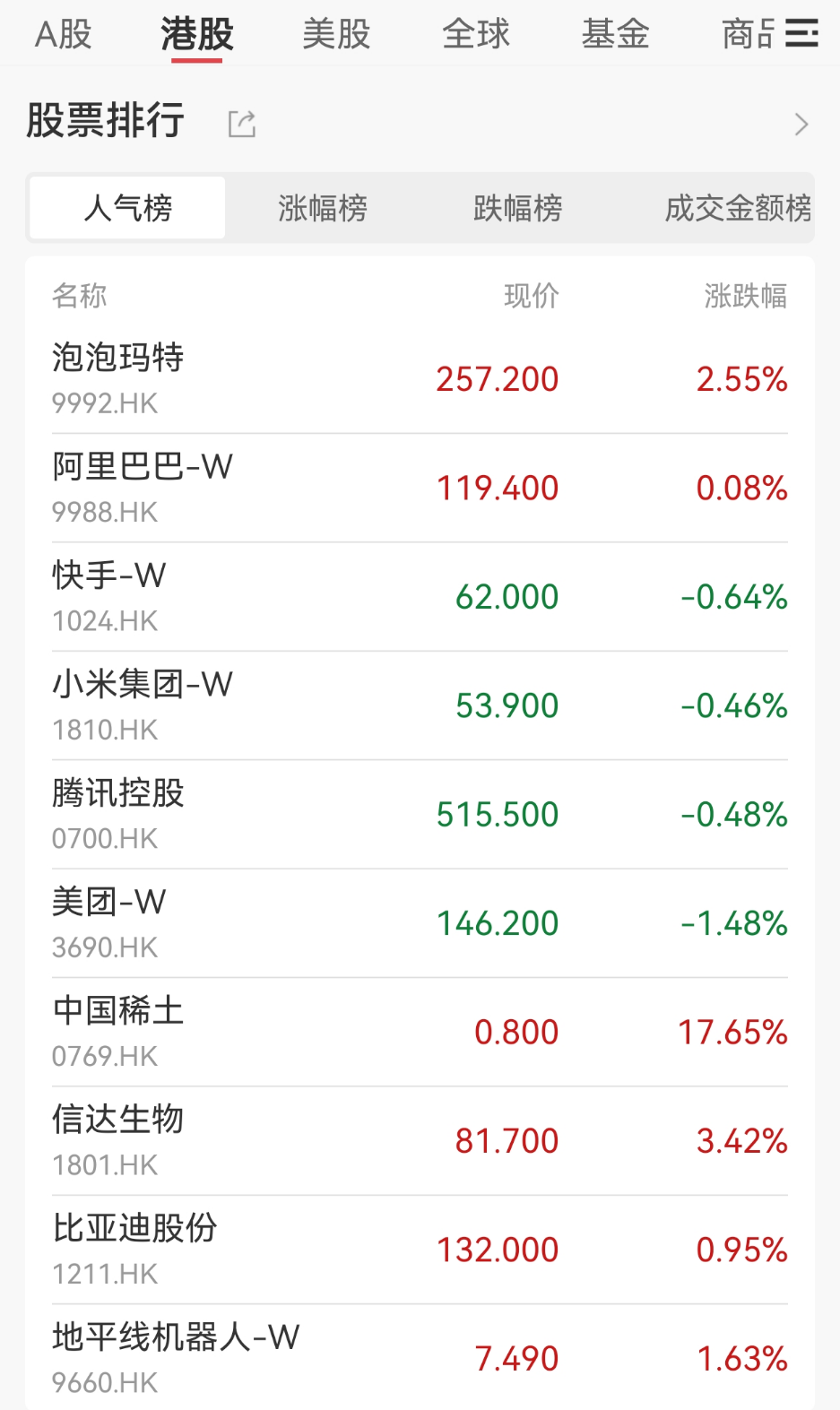Open the 小米集团-W stock row

tap(420, 705)
